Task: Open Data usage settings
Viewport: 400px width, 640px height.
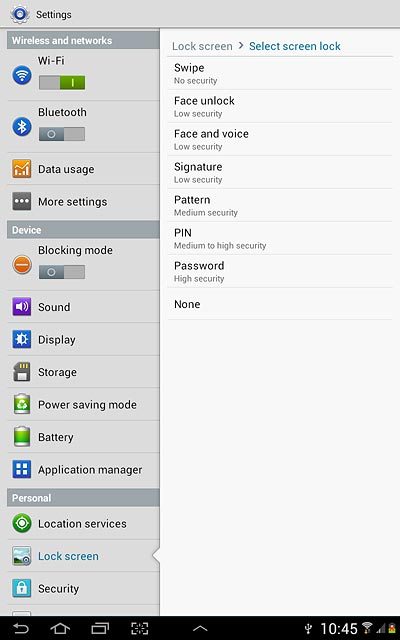Action: point(83,169)
